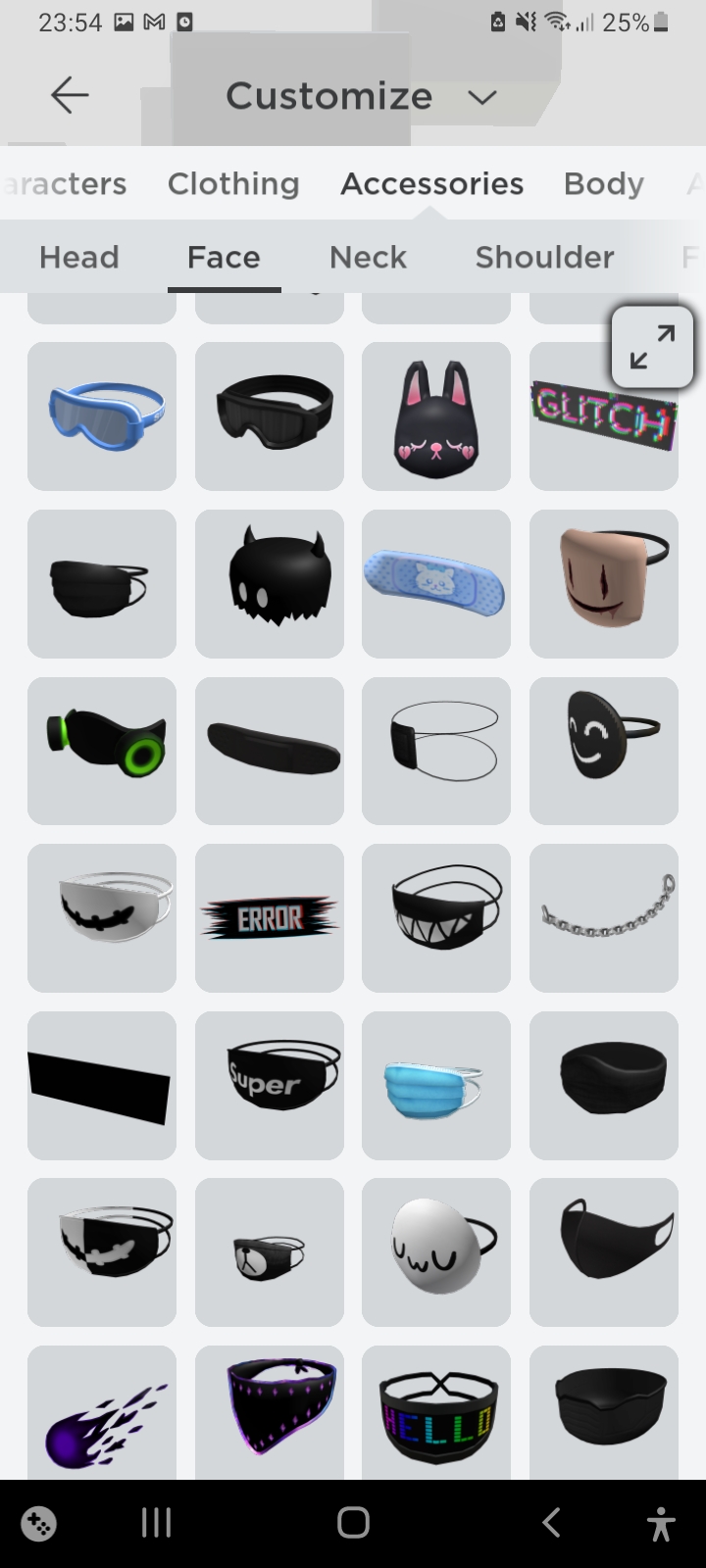This screenshot has height=1568, width=706.
Task: Equip the white UwU mask
Action: pyautogui.click(x=436, y=1252)
